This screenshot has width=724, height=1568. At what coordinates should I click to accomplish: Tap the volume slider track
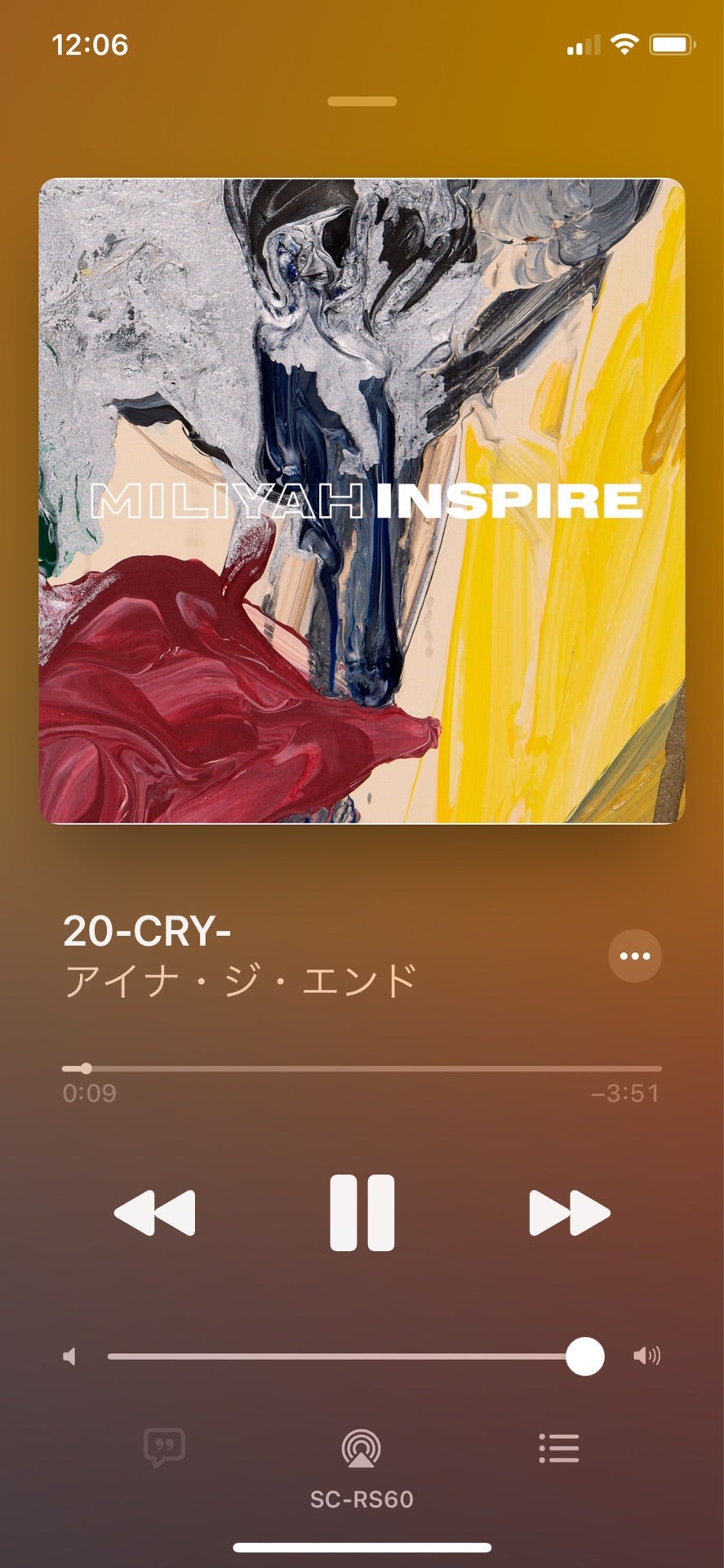(343, 1356)
